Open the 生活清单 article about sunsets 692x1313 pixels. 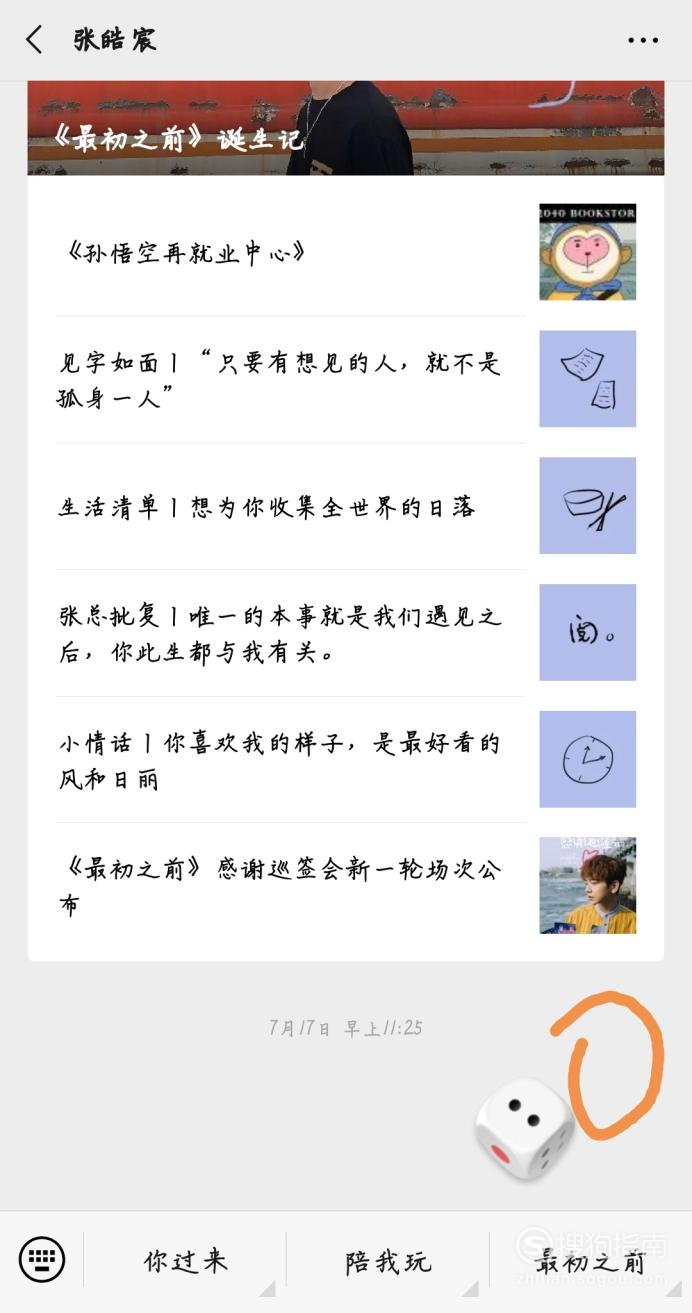tap(346, 506)
